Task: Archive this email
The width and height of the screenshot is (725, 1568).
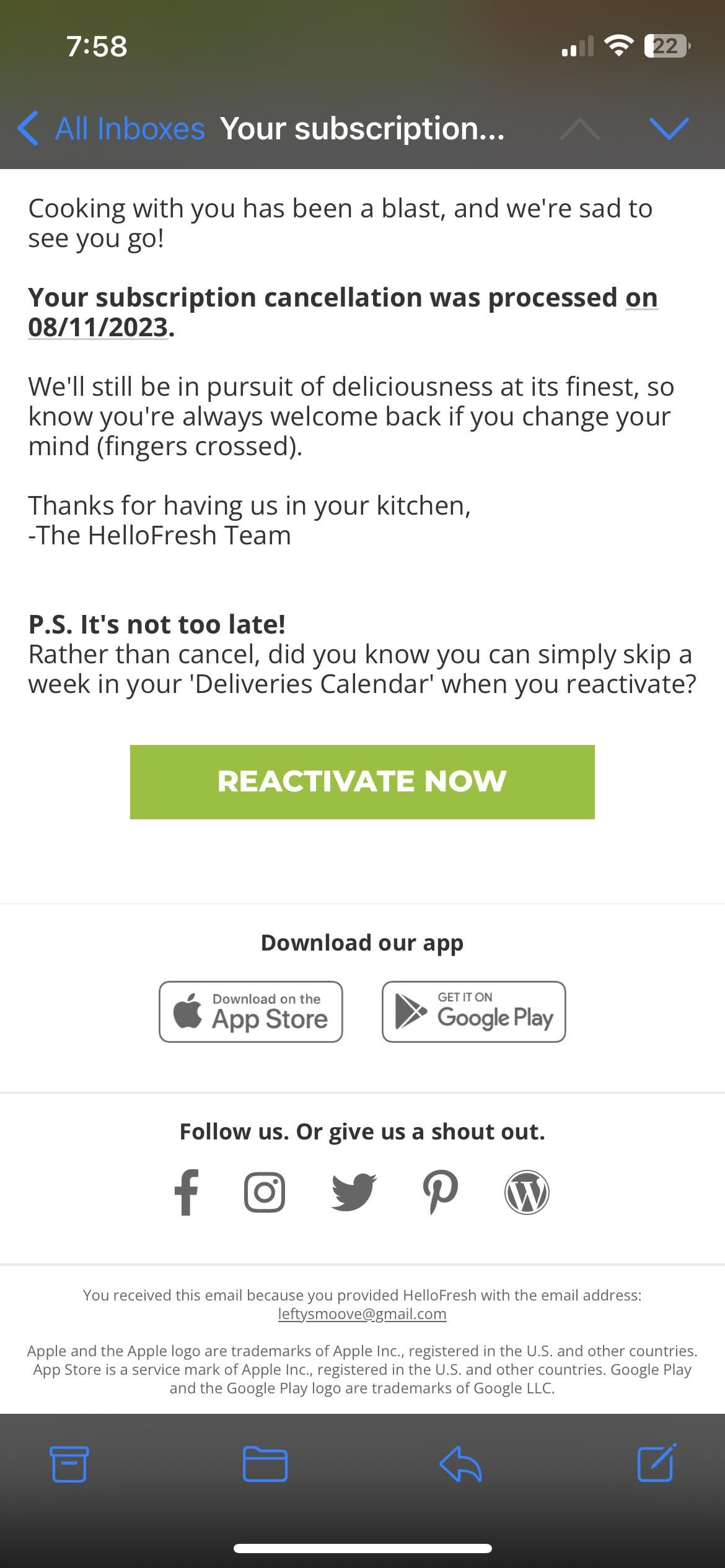Action: (69, 1464)
